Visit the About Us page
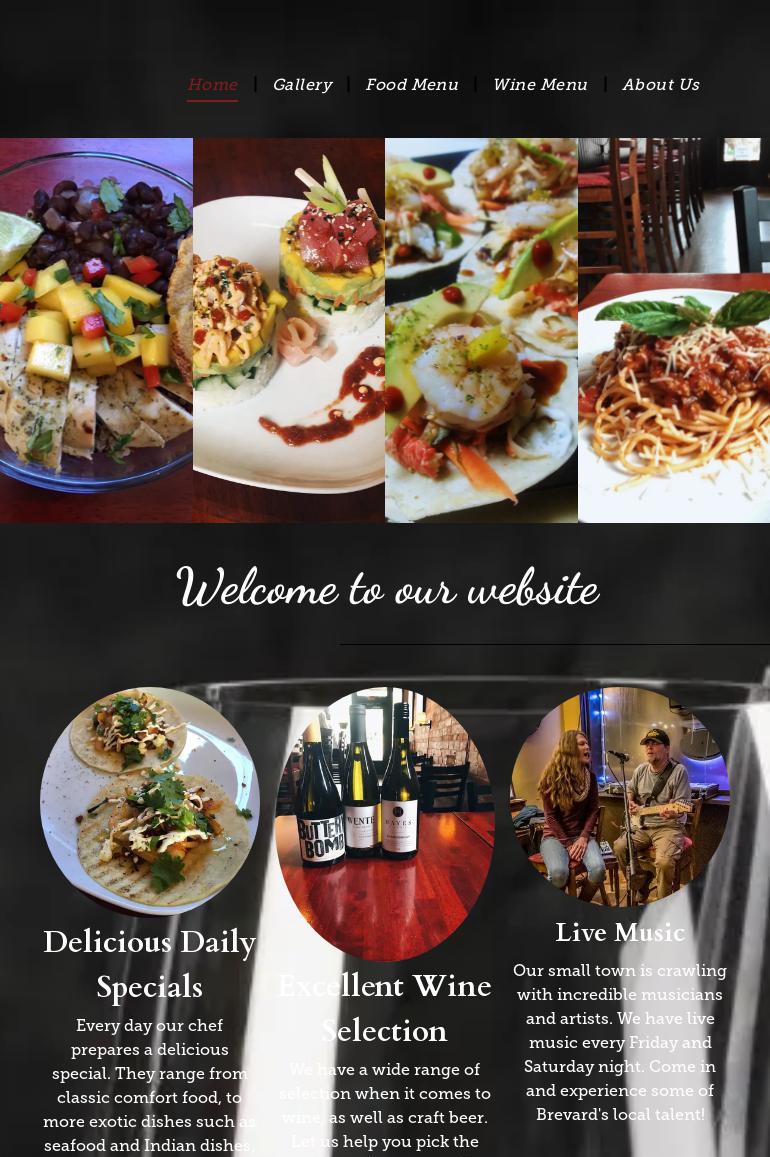Viewport: 770px width, 1157px height. click(x=661, y=85)
